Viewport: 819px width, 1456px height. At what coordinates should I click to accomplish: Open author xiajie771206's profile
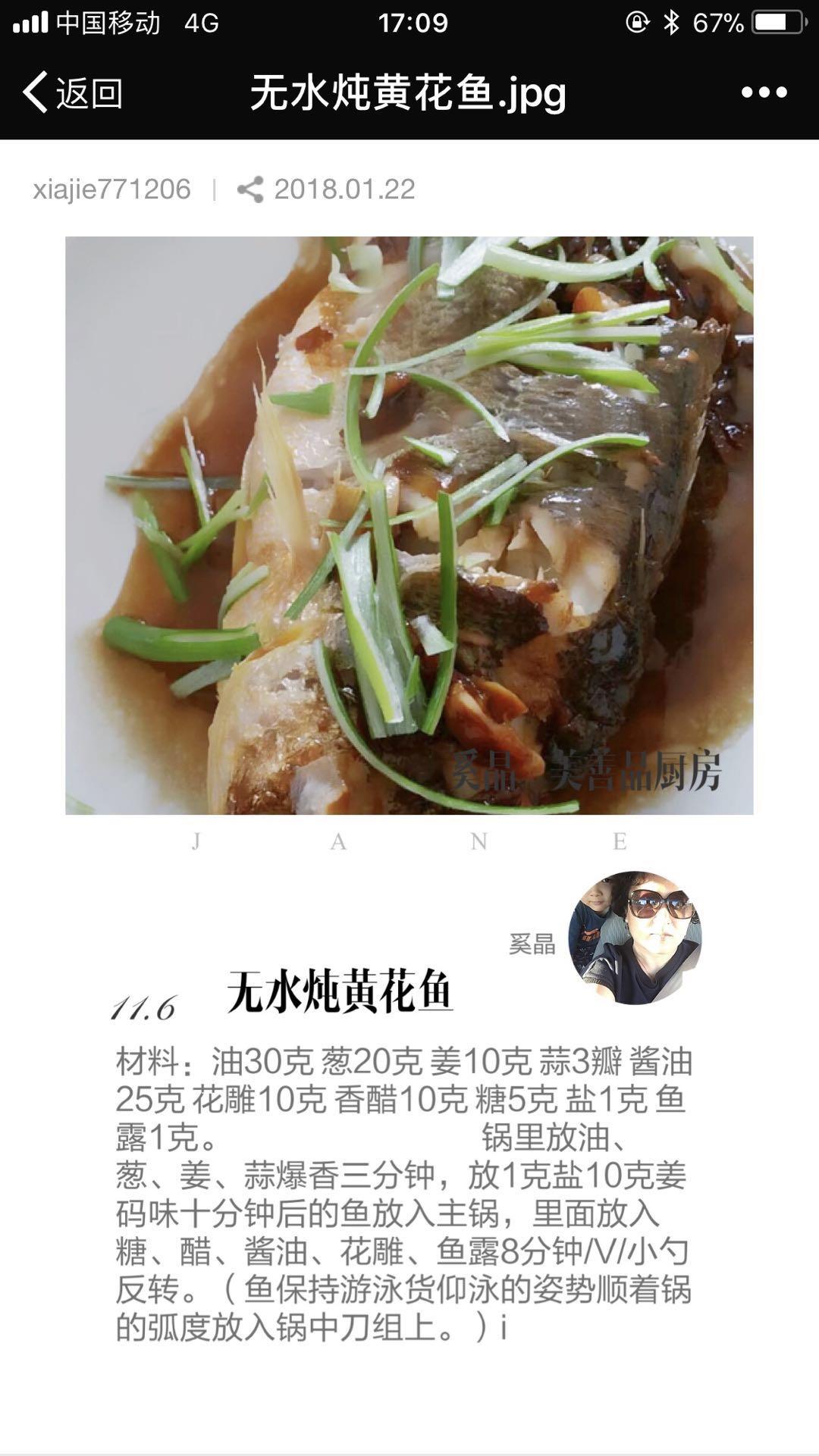point(112,189)
